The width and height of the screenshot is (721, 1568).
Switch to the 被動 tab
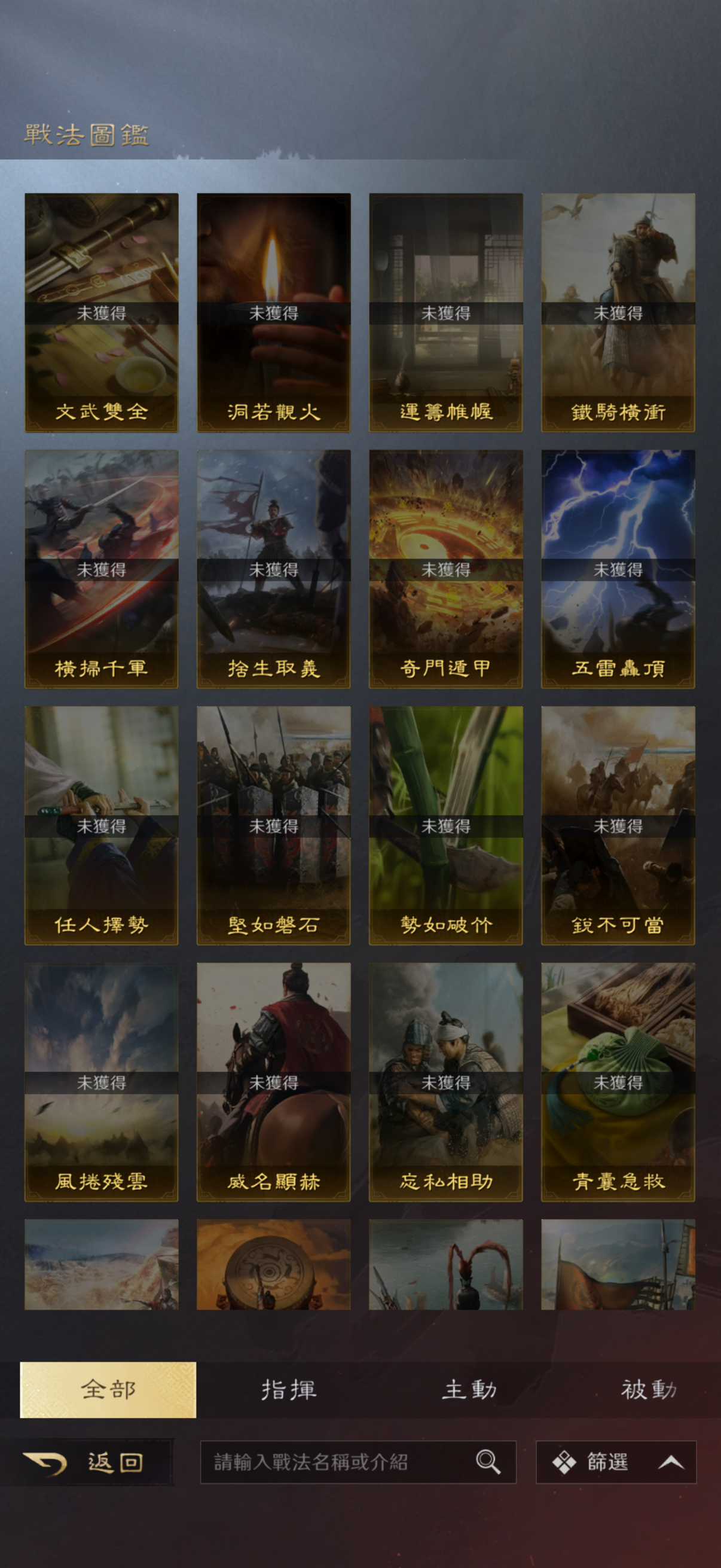(x=649, y=1390)
